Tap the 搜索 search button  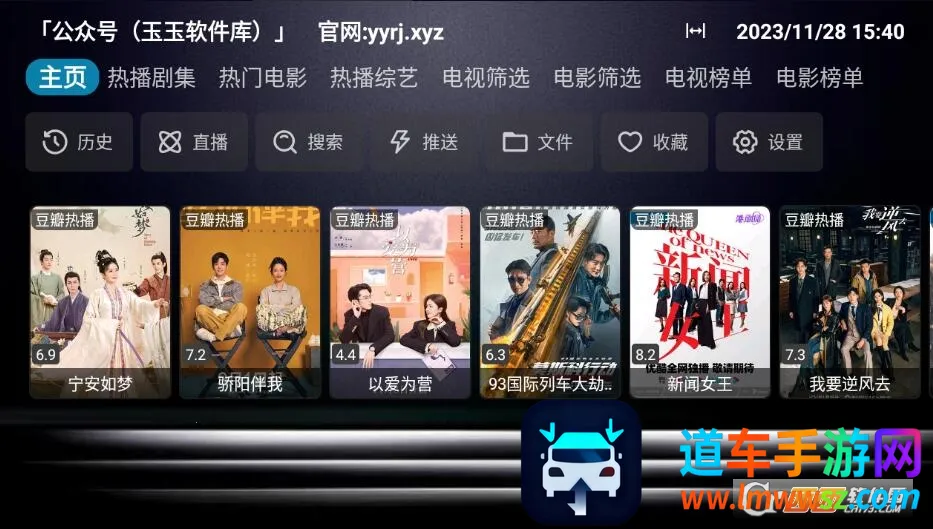click(x=309, y=142)
